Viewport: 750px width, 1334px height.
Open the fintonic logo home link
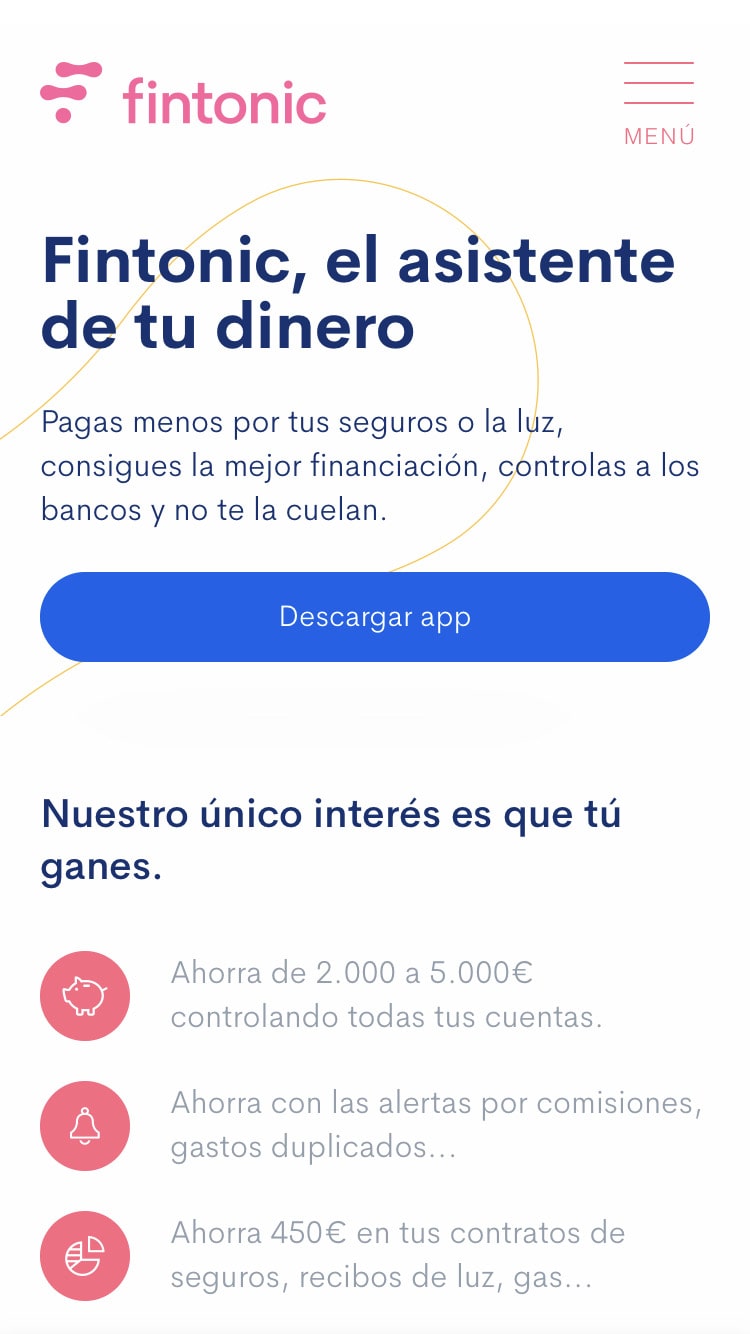pyautogui.click(x=183, y=94)
